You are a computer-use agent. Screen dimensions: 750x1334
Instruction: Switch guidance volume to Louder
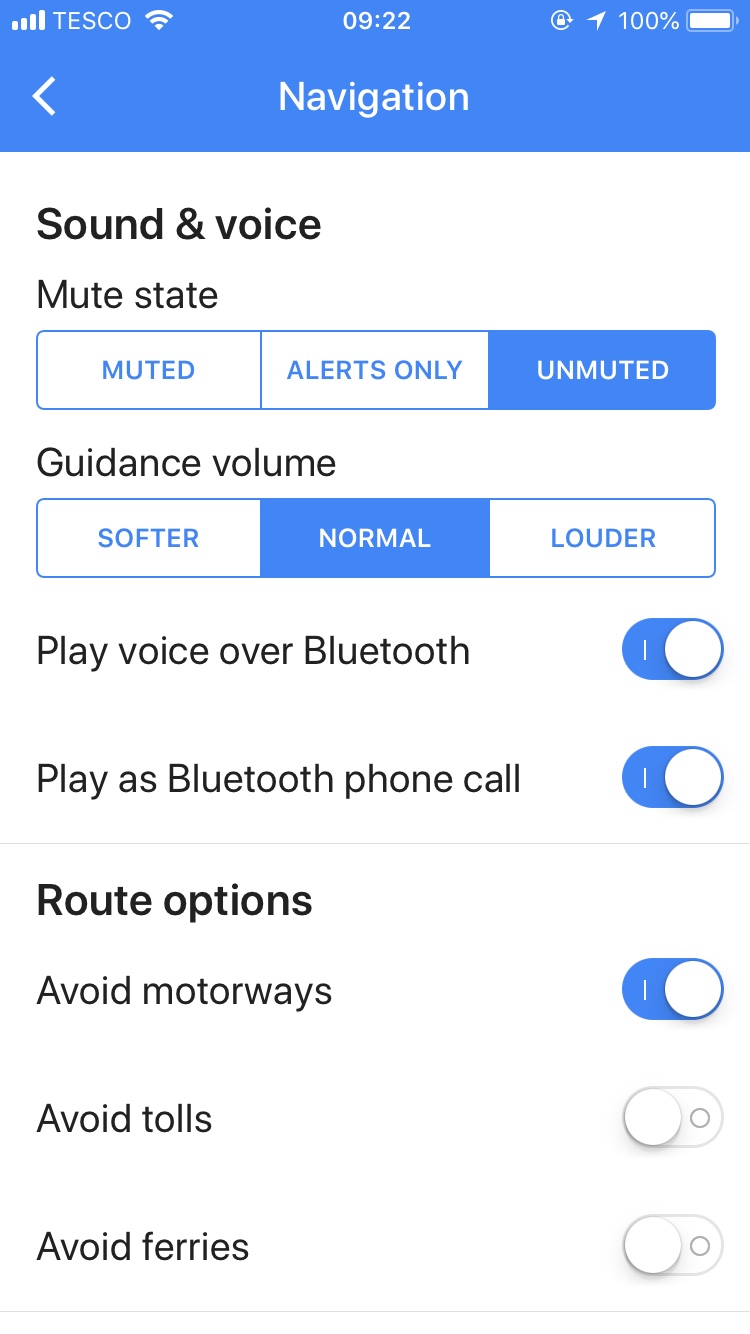[x=603, y=538]
